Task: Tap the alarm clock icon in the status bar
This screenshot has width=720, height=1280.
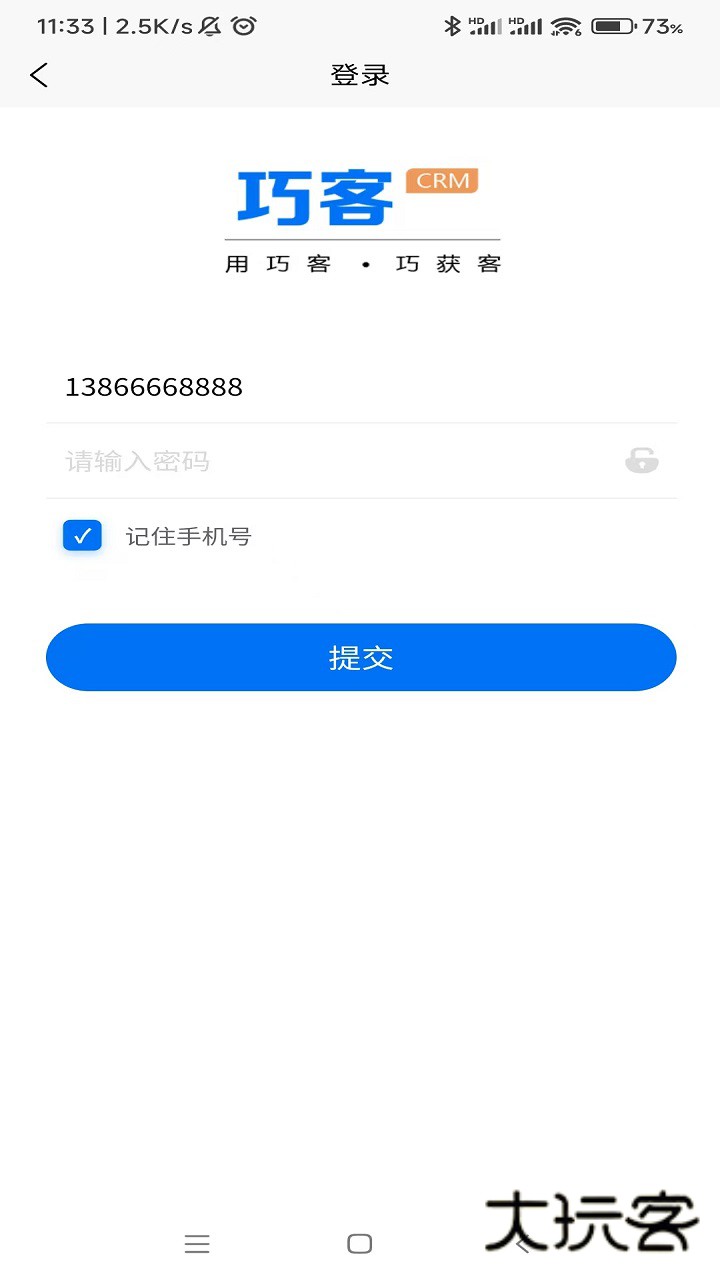Action: (x=245, y=27)
